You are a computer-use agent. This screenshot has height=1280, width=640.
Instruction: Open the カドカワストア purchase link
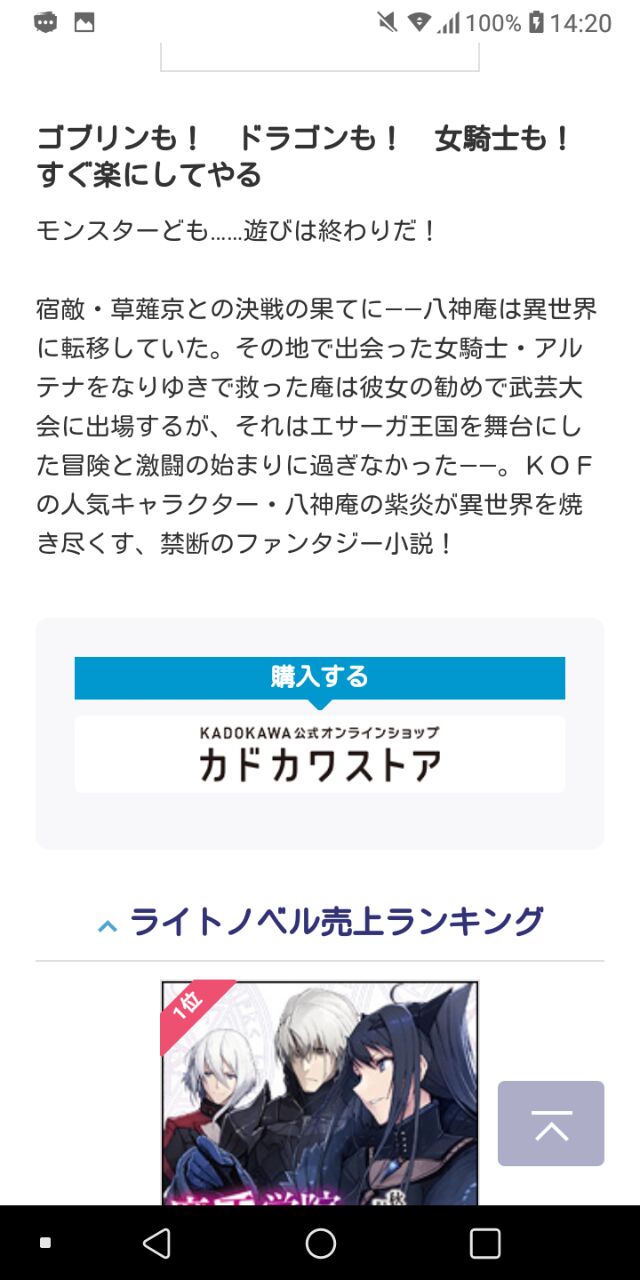click(320, 754)
